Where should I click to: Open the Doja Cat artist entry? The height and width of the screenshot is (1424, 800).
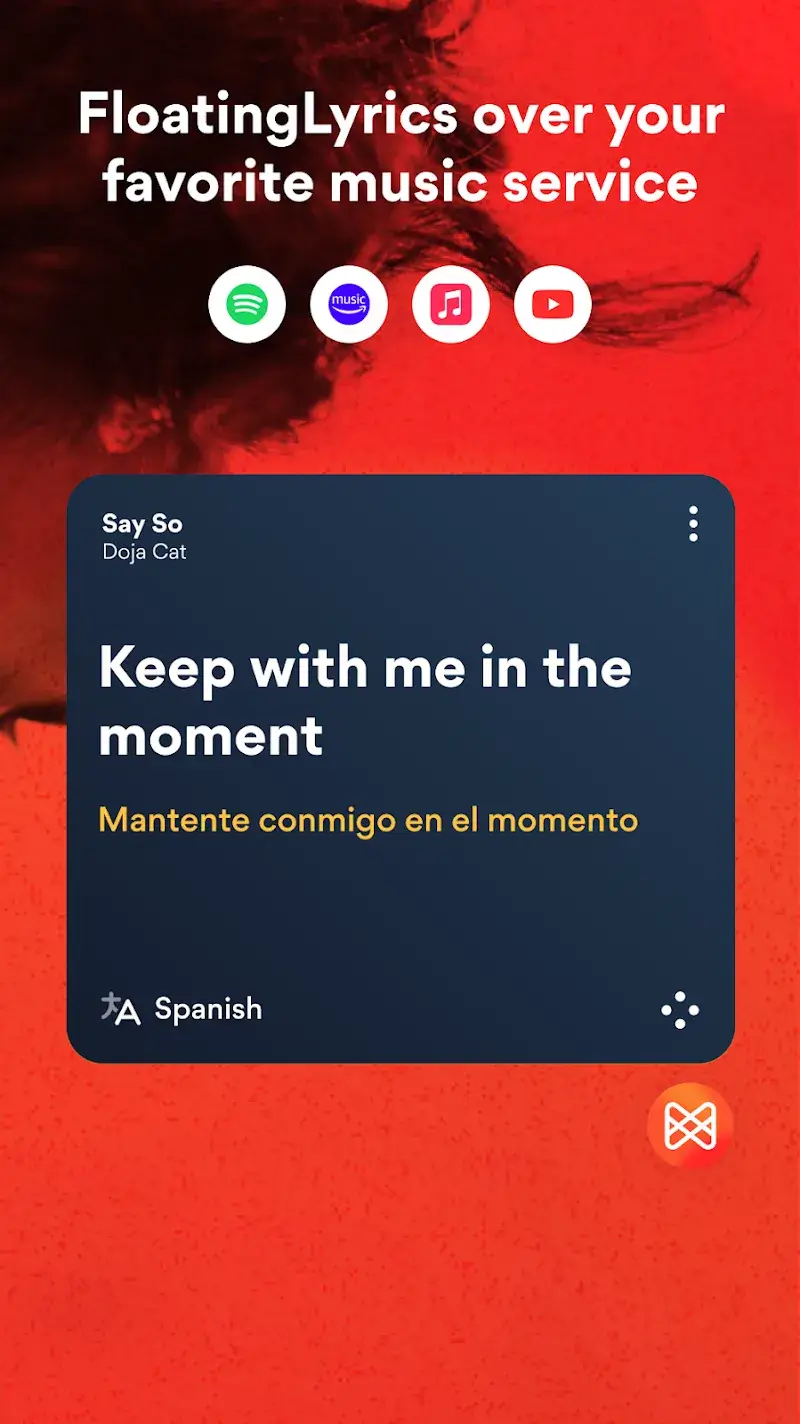pyautogui.click(x=146, y=552)
